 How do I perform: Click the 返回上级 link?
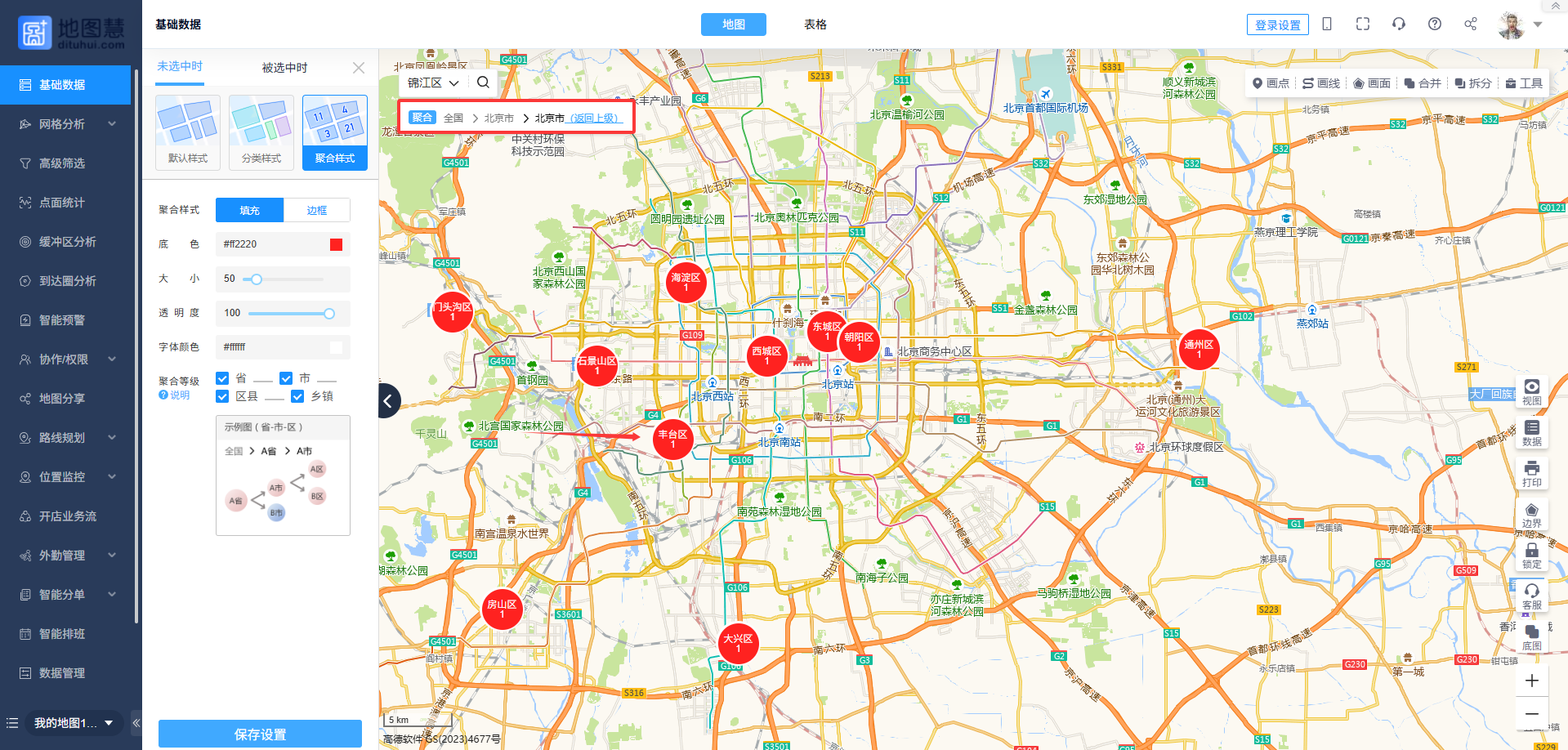point(594,118)
